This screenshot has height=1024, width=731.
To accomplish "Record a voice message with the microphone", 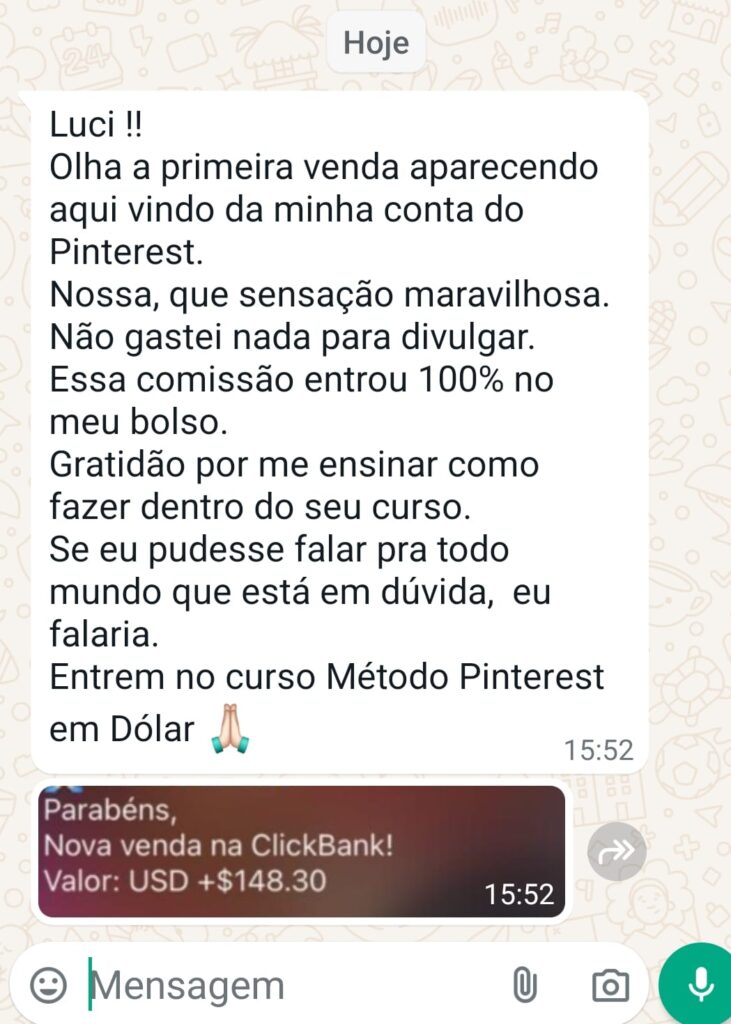I will point(700,985).
